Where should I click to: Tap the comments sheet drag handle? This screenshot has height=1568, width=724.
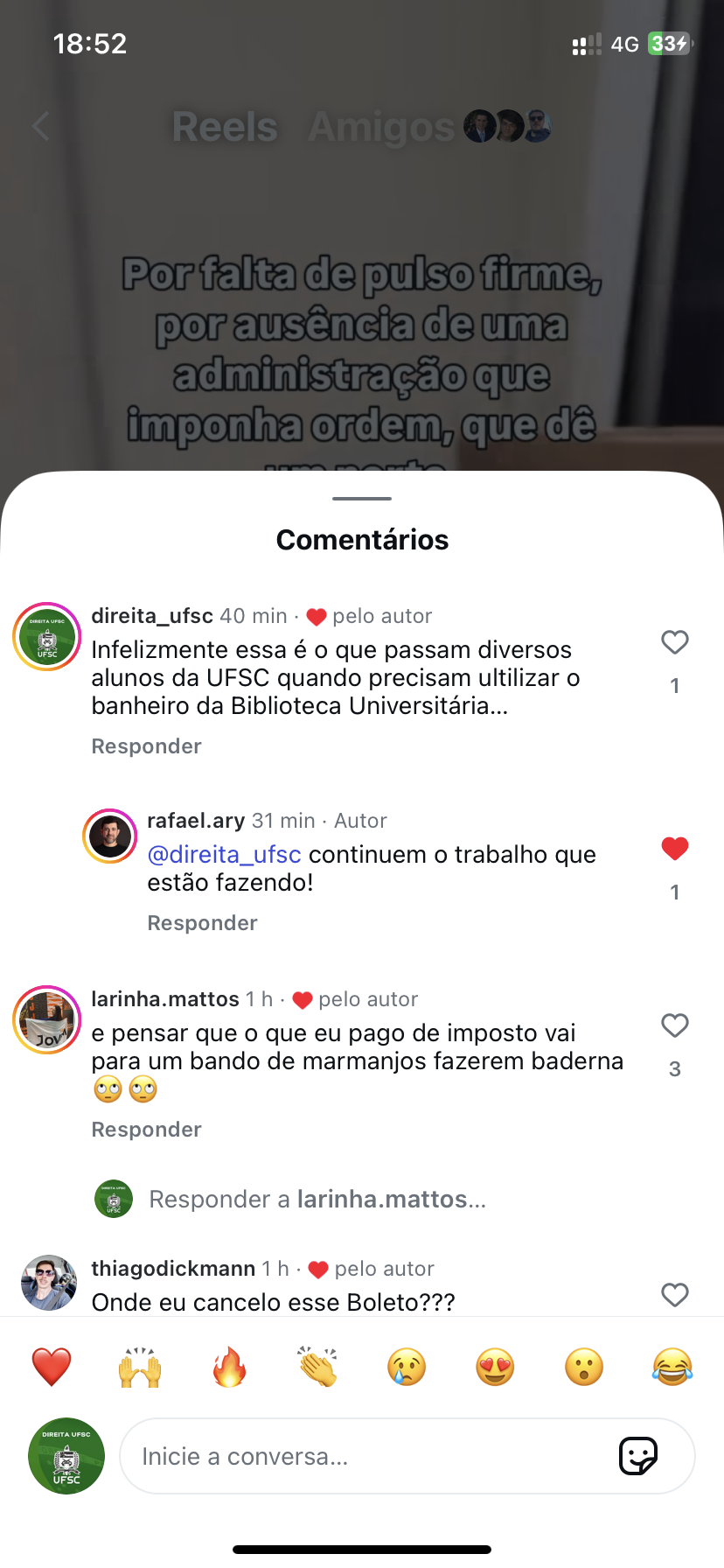(362, 499)
